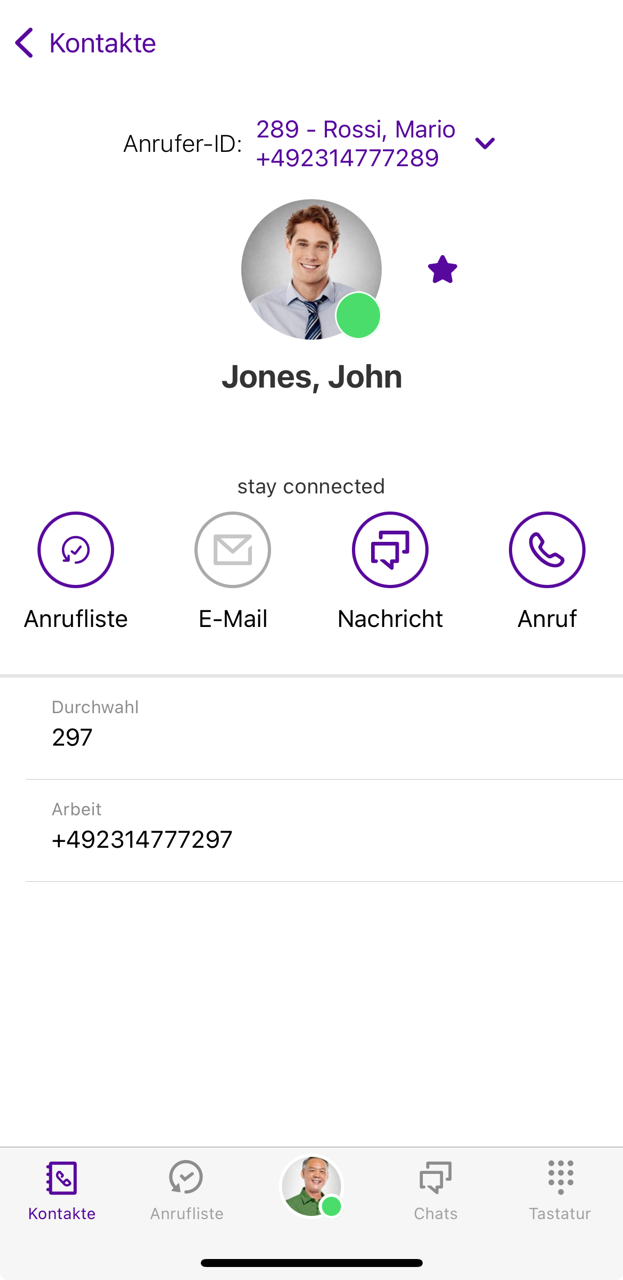
Task: Start a call with the Anruf button
Action: (x=547, y=550)
